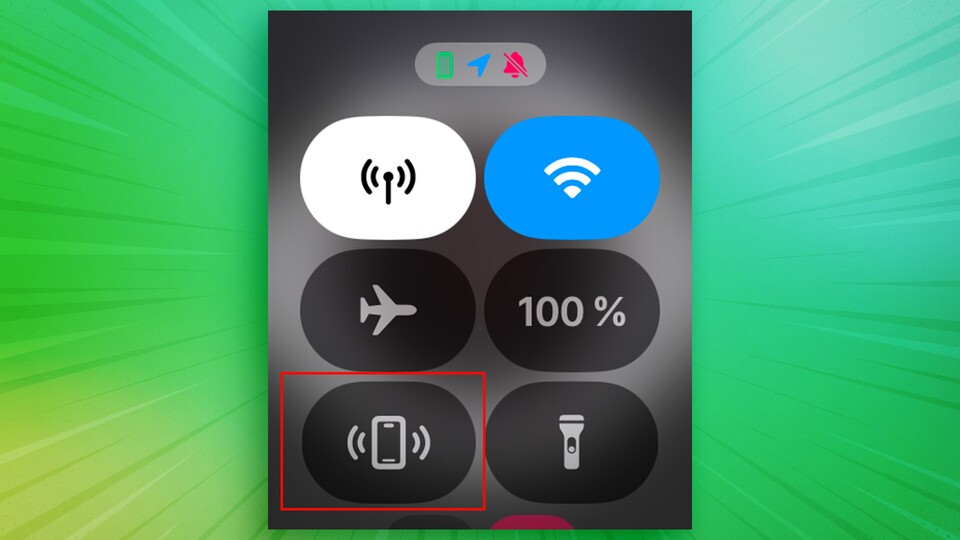This screenshot has width=960, height=540.
Task: Ping the iPhone
Action: pos(388,440)
